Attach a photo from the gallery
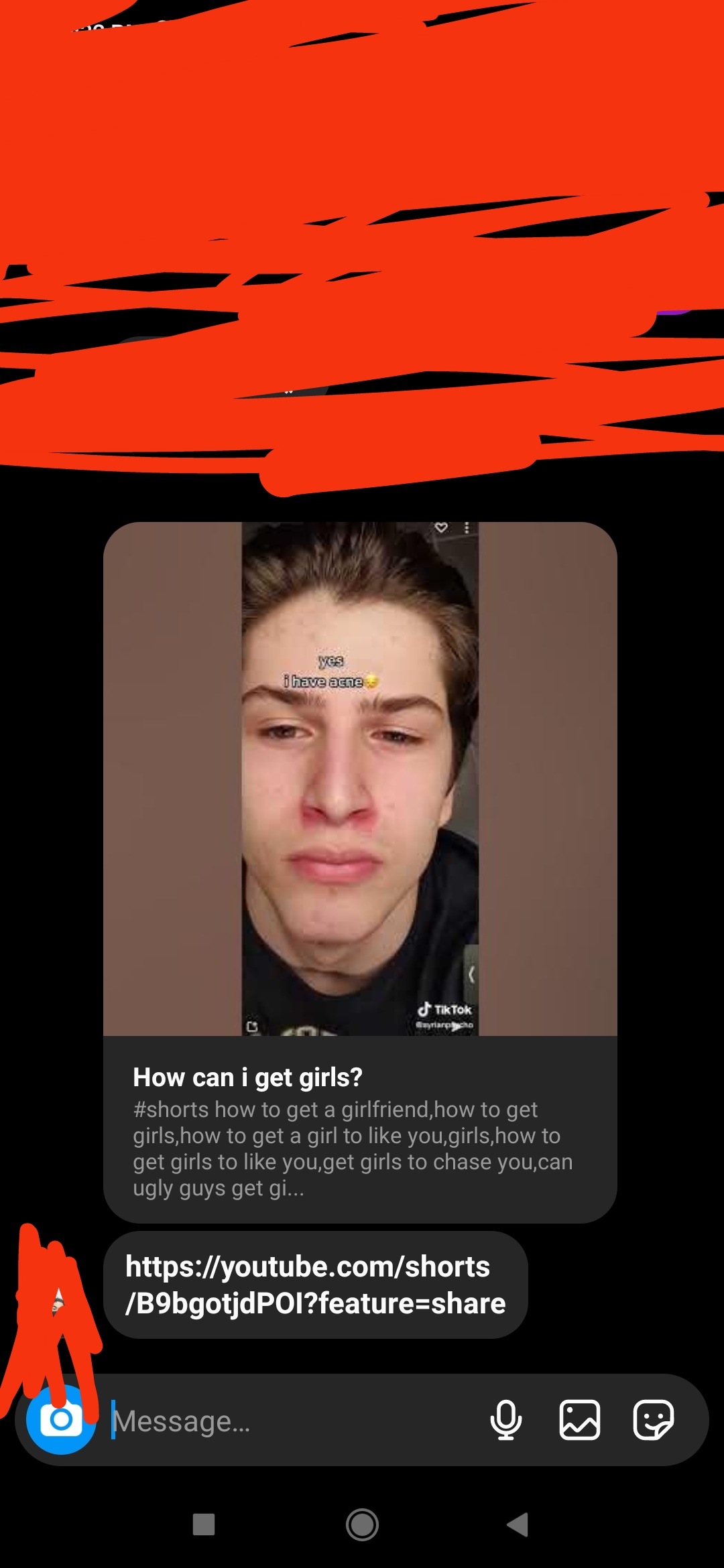 [x=580, y=1420]
